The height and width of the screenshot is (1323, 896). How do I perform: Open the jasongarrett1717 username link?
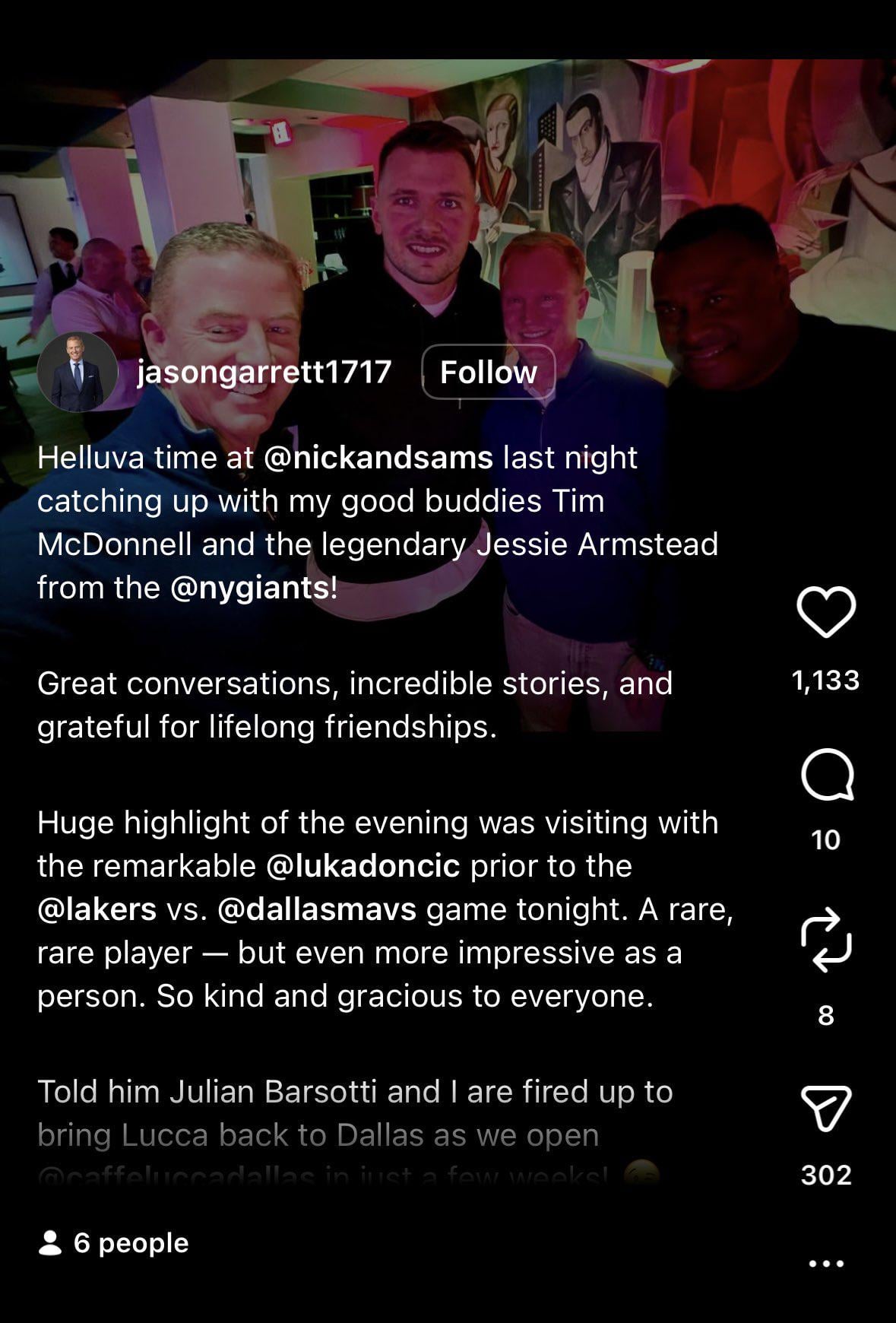tap(264, 372)
